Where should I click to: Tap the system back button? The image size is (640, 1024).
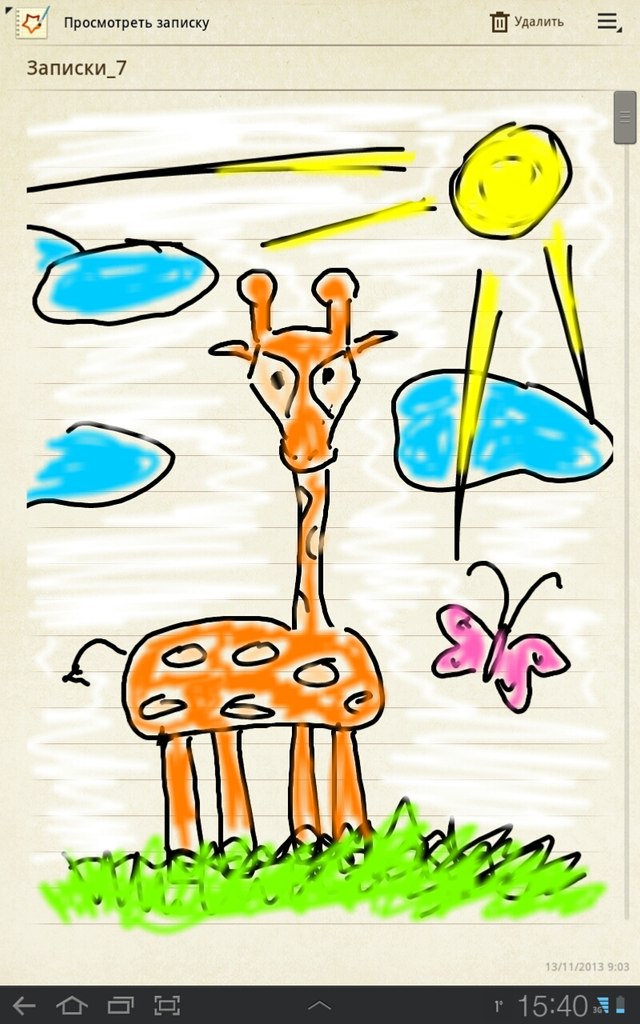click(x=25, y=1004)
